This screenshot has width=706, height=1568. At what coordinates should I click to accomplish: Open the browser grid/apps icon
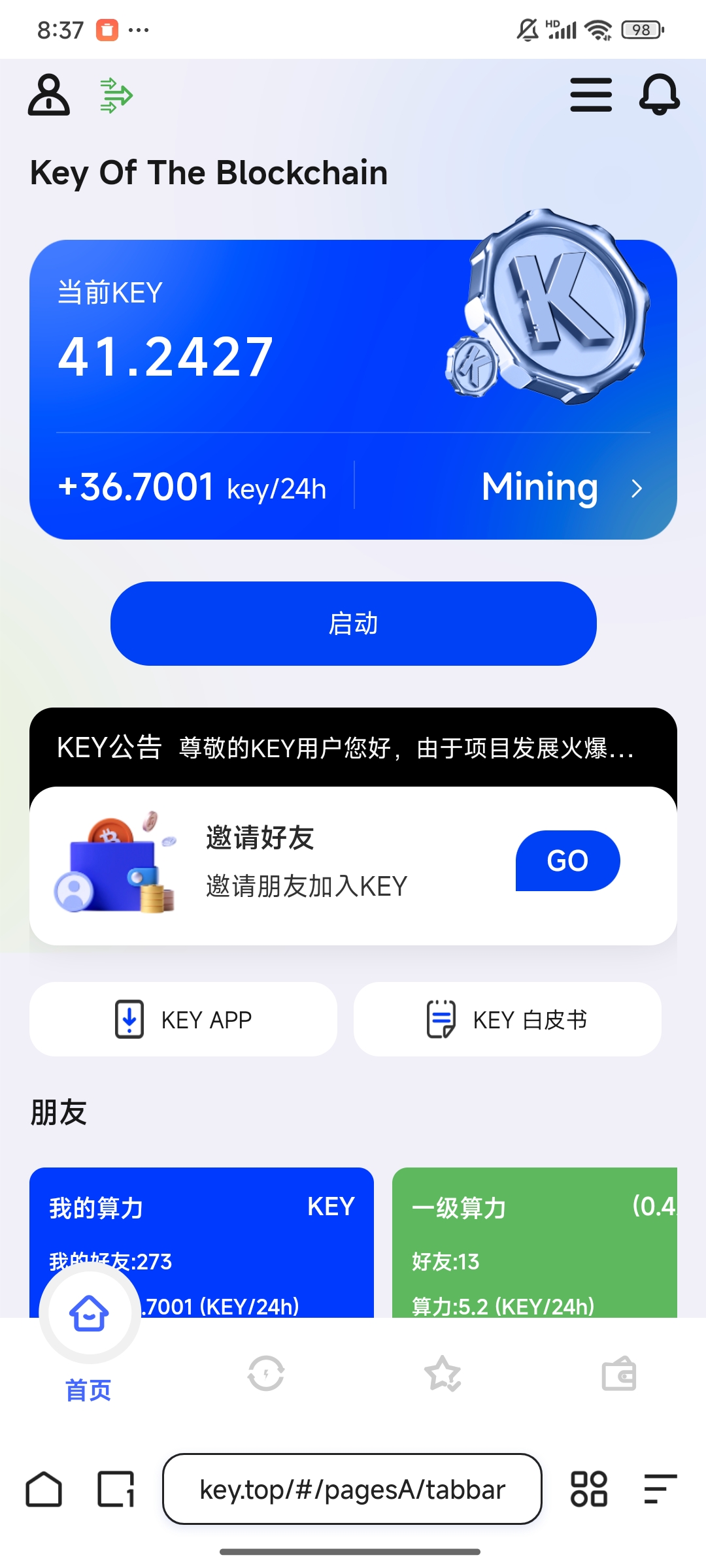590,1490
